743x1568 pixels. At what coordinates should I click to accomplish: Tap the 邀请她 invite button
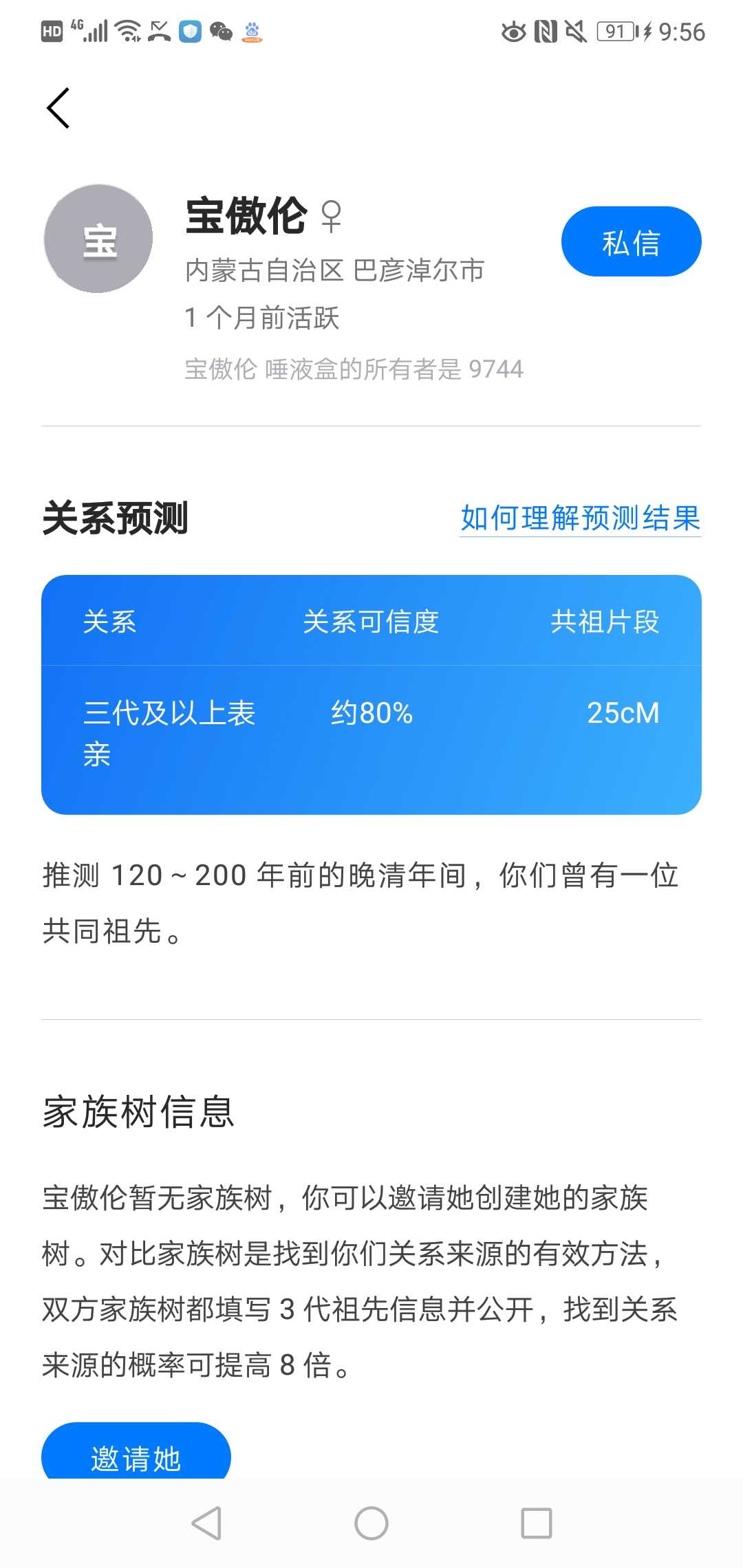click(x=136, y=1450)
